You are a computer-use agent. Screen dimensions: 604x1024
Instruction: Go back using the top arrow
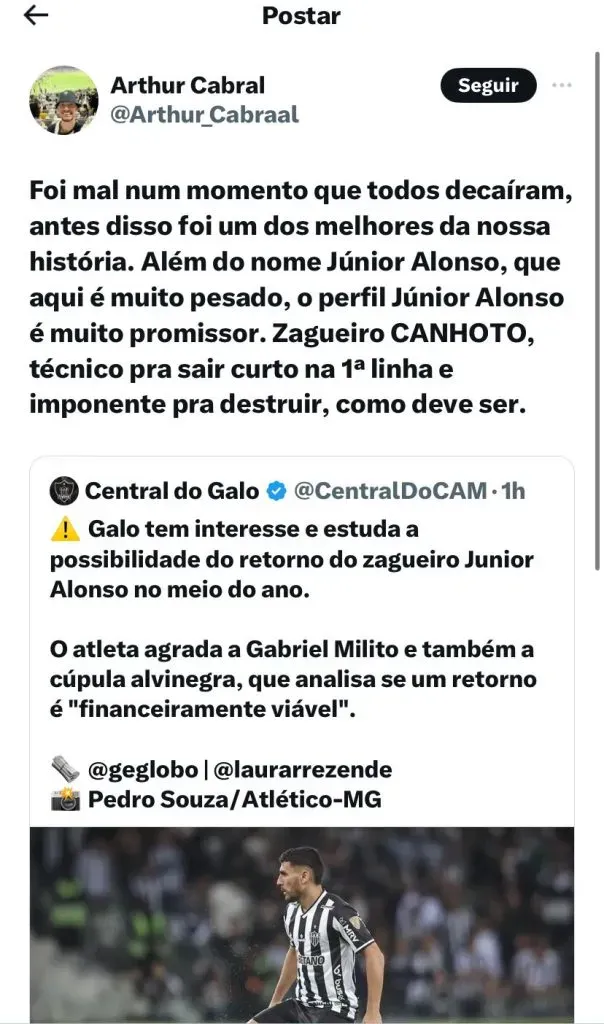click(36, 17)
